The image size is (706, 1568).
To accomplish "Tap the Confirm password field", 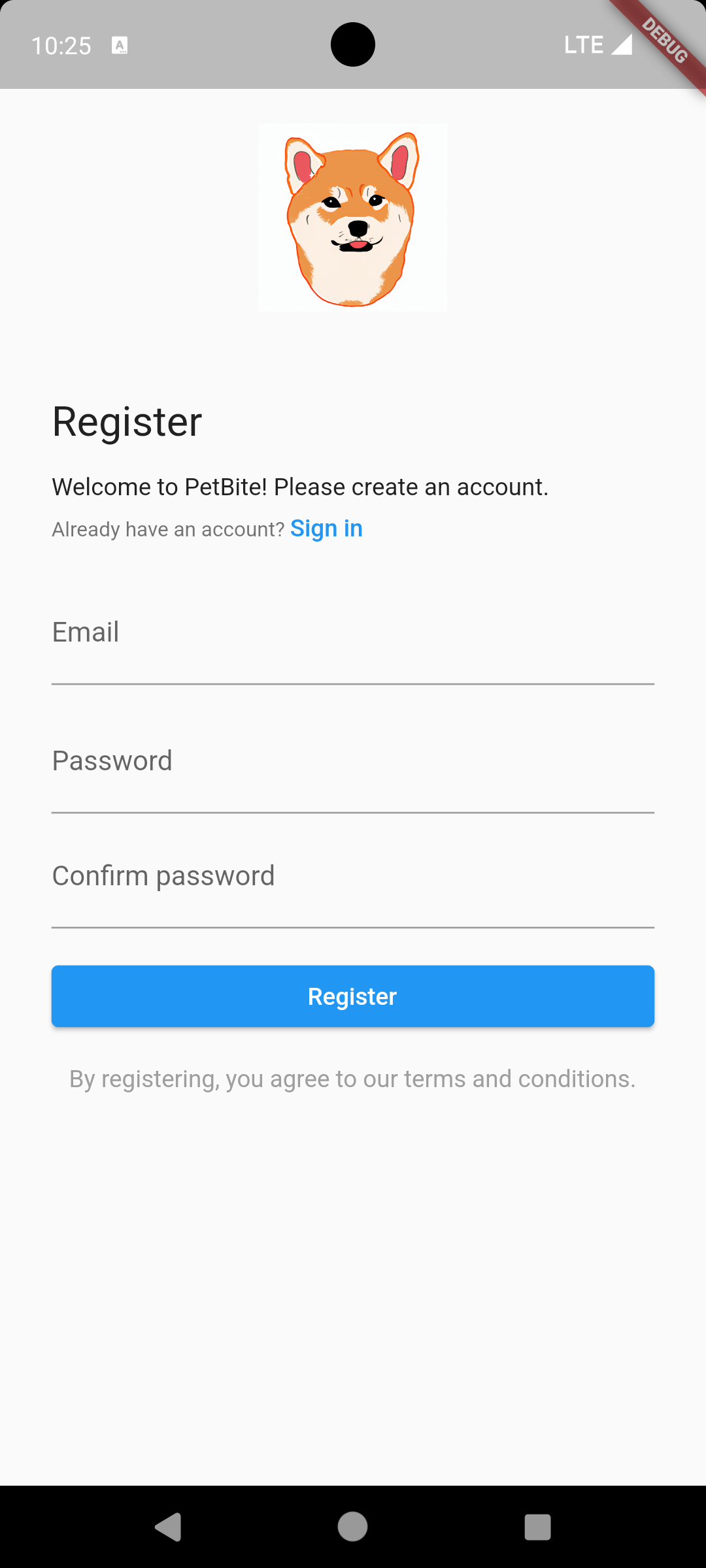I will 353,890.
